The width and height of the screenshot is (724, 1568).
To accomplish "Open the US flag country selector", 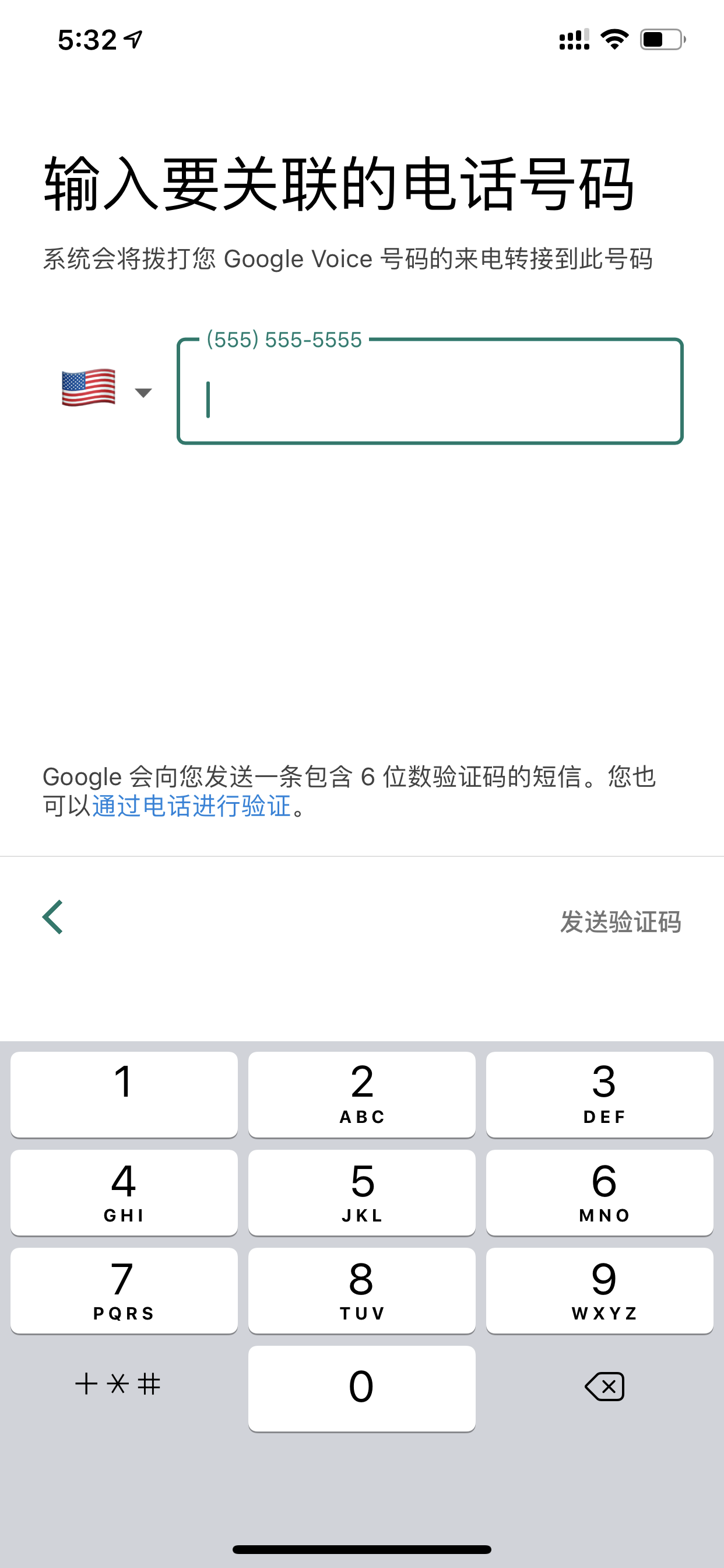I will (107, 390).
